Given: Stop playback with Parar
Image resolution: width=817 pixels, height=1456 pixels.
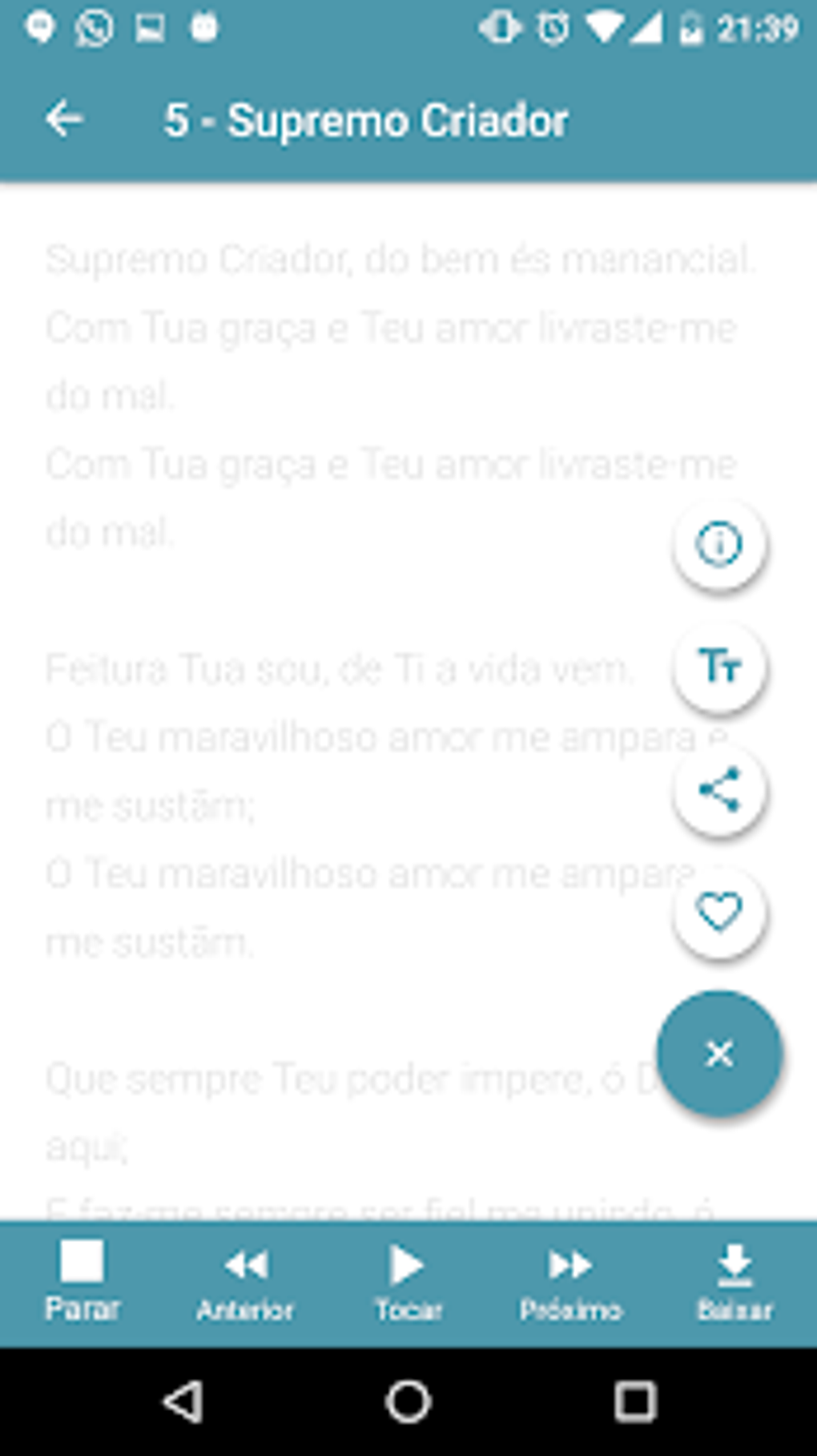Looking at the screenshot, I should pyautogui.click(x=82, y=1281).
